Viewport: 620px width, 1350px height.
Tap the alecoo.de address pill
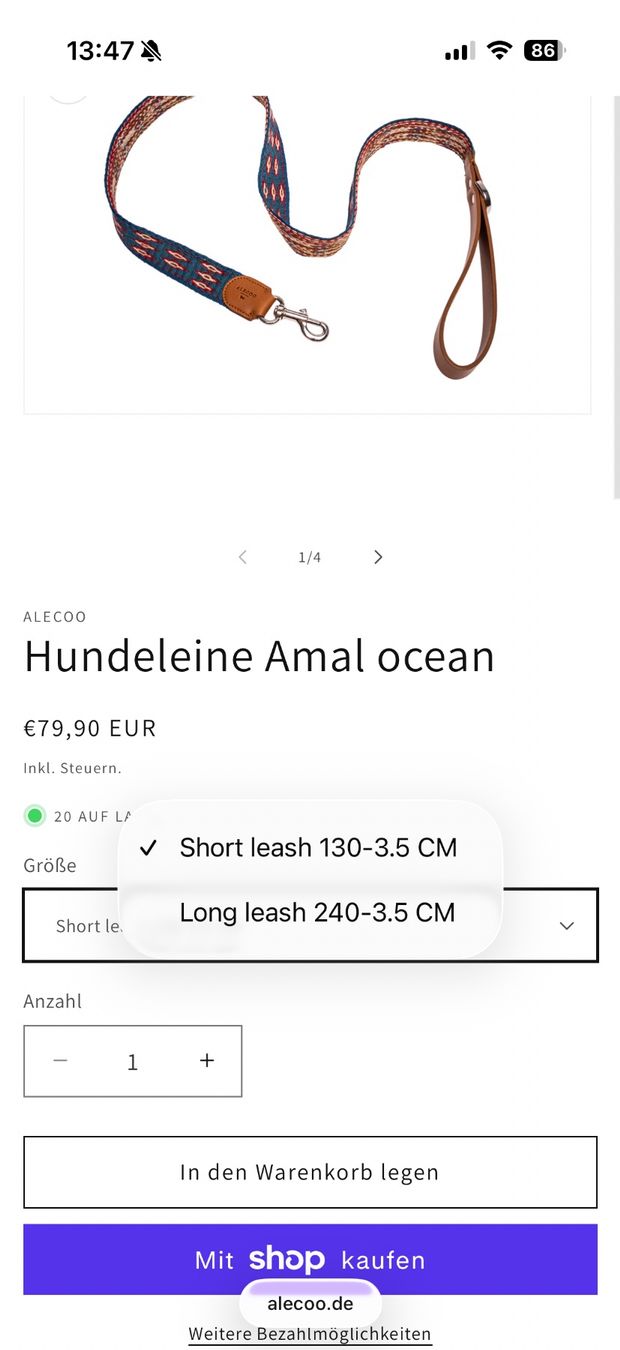(x=310, y=1304)
